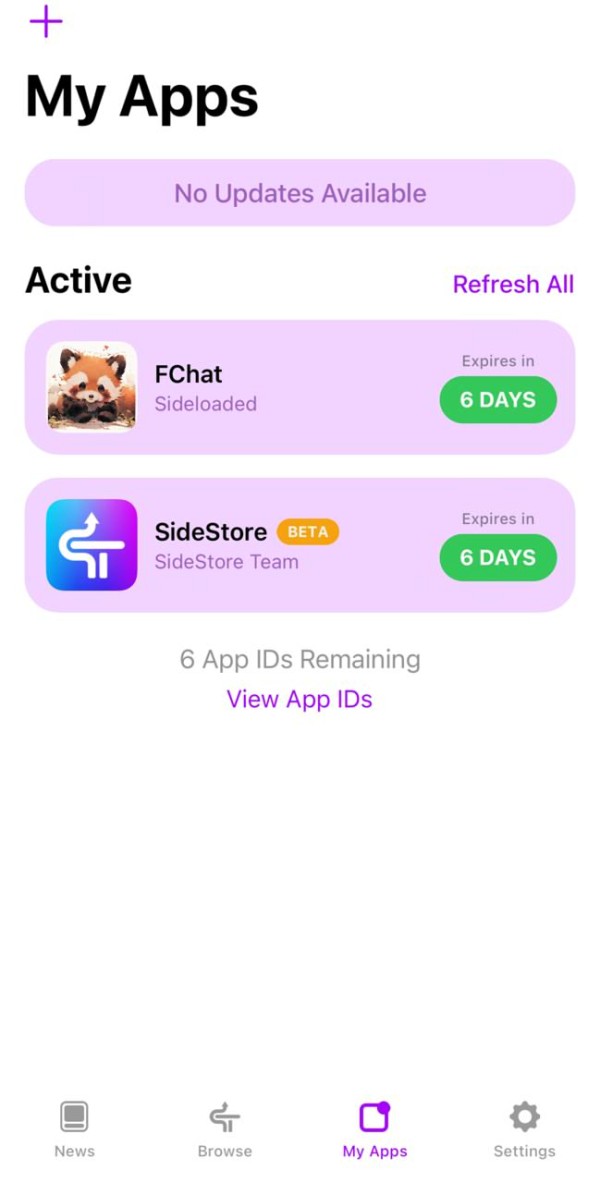Select the My Apps tab
Viewport: 600px width, 1183px height.
[374, 1129]
